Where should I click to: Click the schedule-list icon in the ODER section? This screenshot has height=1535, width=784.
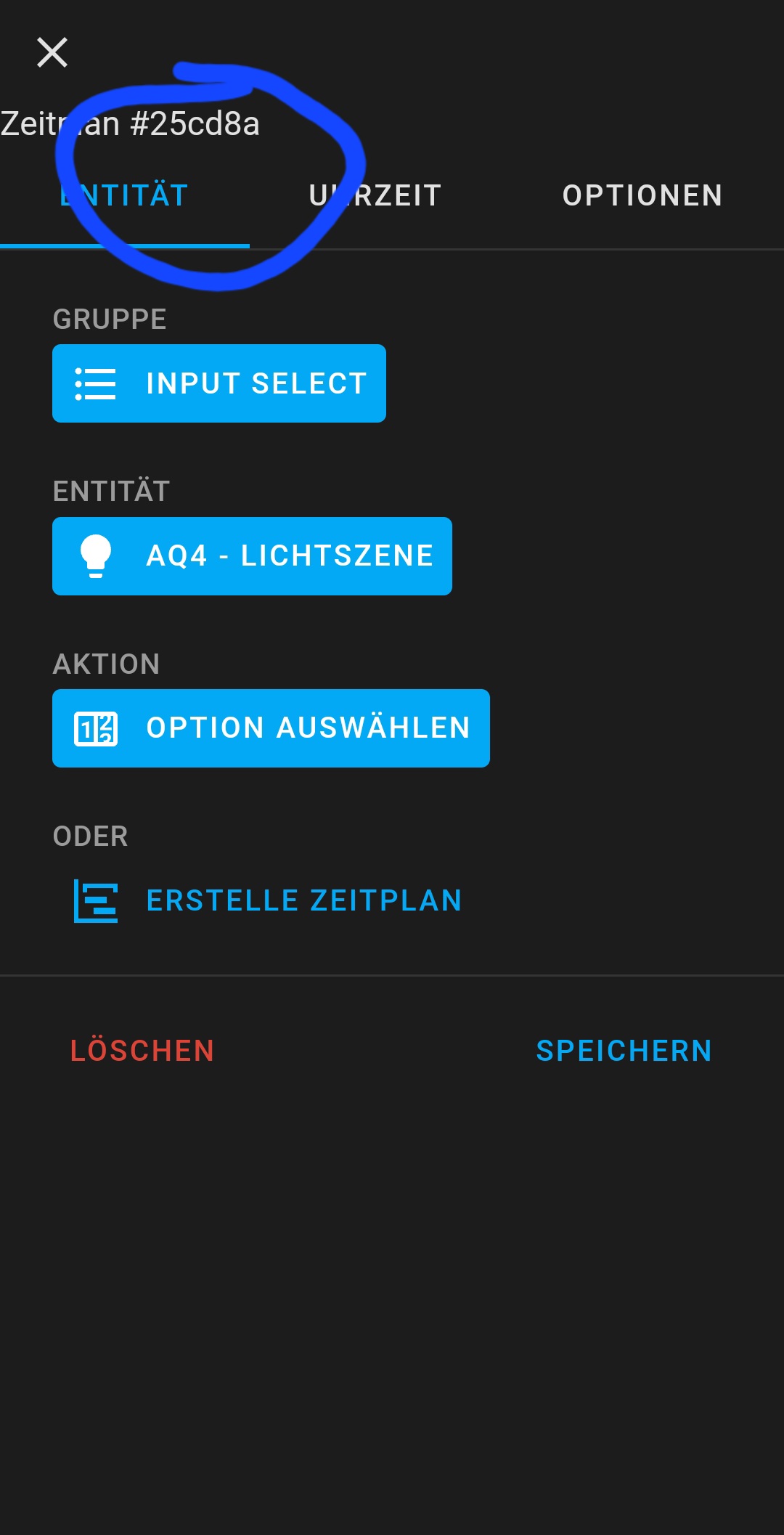(x=95, y=900)
